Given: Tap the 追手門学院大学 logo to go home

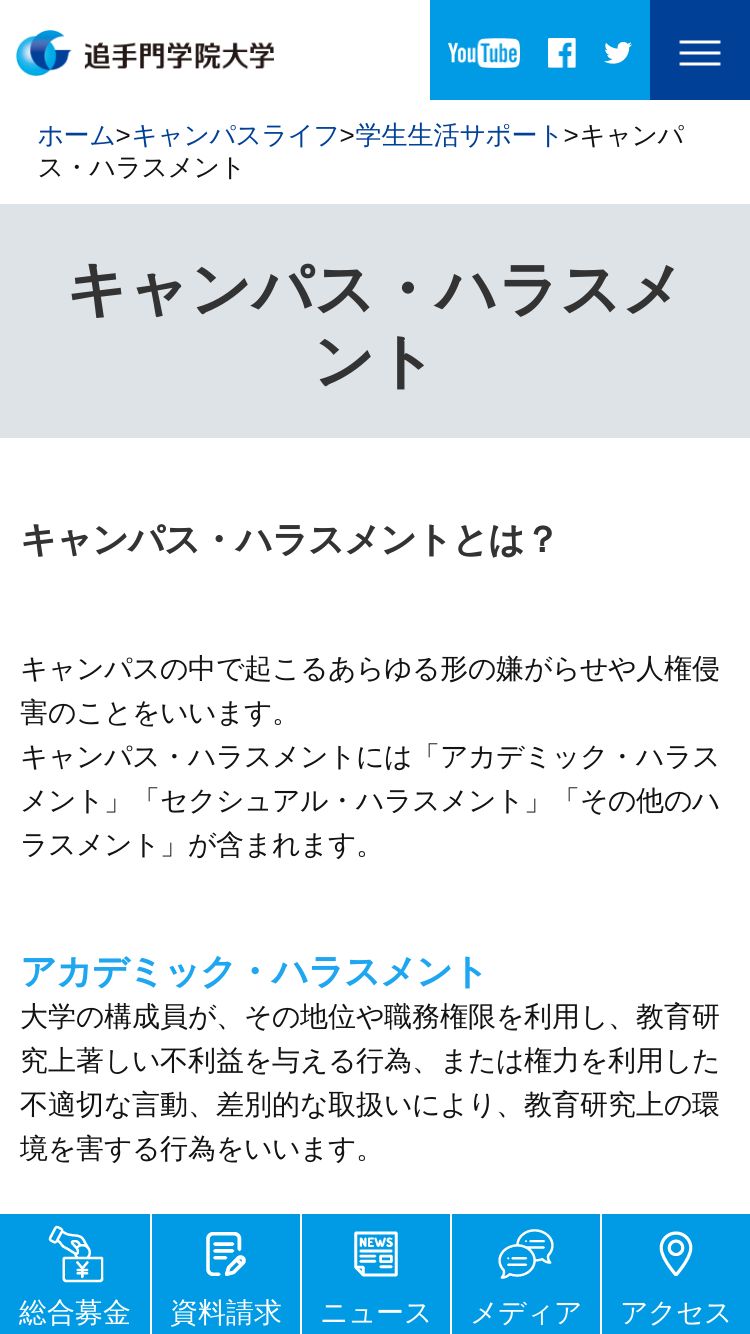Looking at the screenshot, I should coord(145,53).
